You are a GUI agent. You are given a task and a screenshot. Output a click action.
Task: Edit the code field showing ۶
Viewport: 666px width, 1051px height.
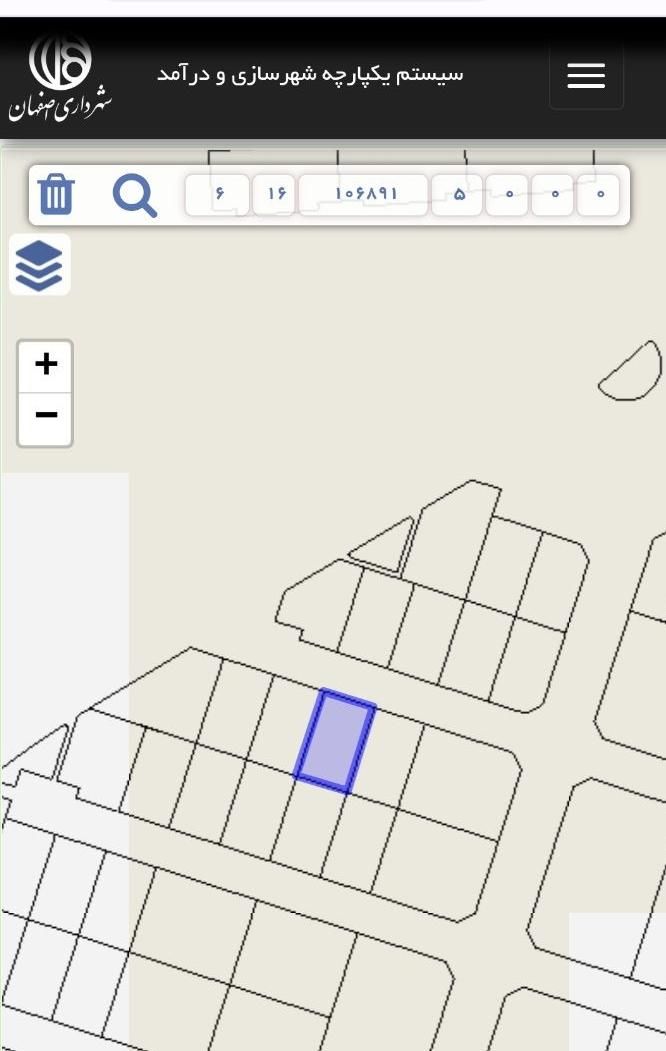[x=218, y=194]
